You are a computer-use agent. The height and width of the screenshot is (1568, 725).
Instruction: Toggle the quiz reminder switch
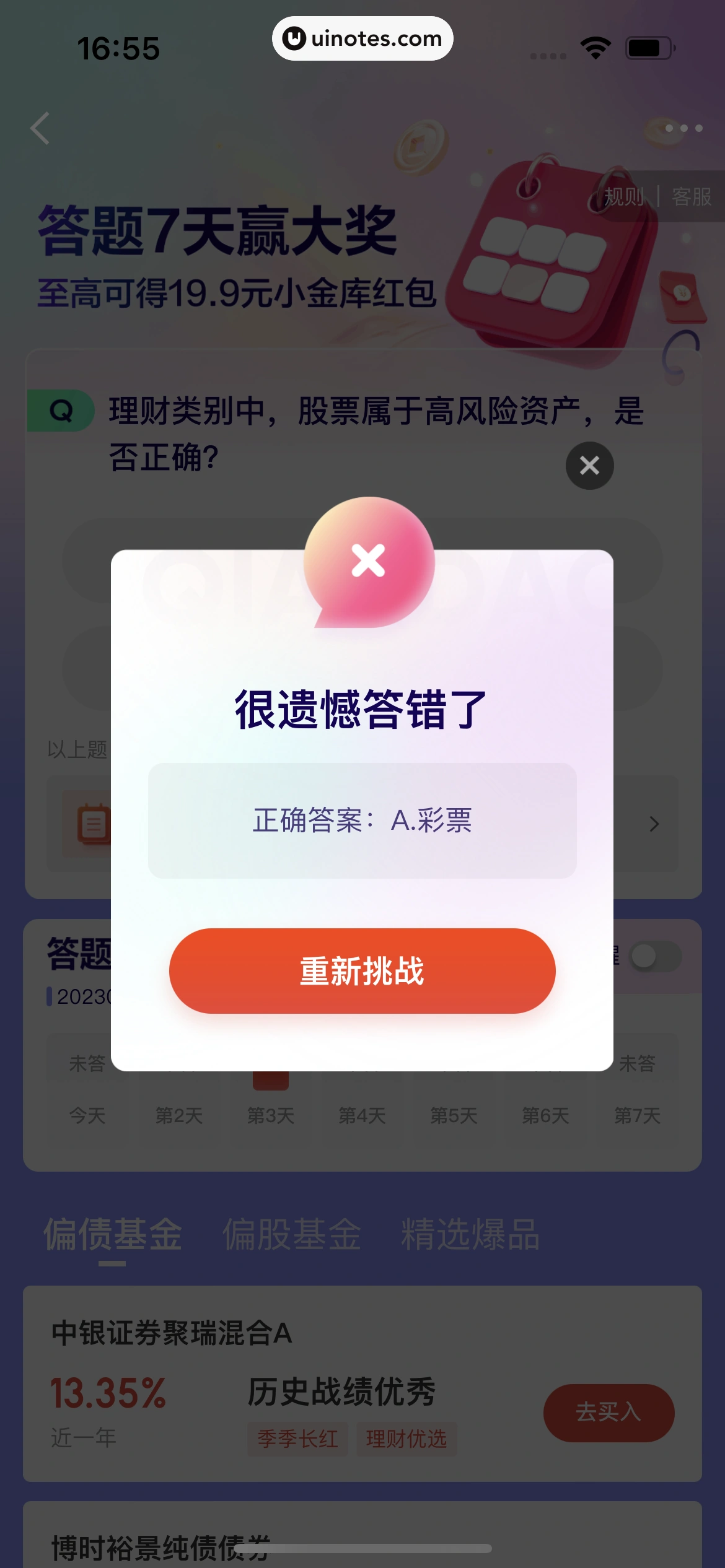(656, 957)
